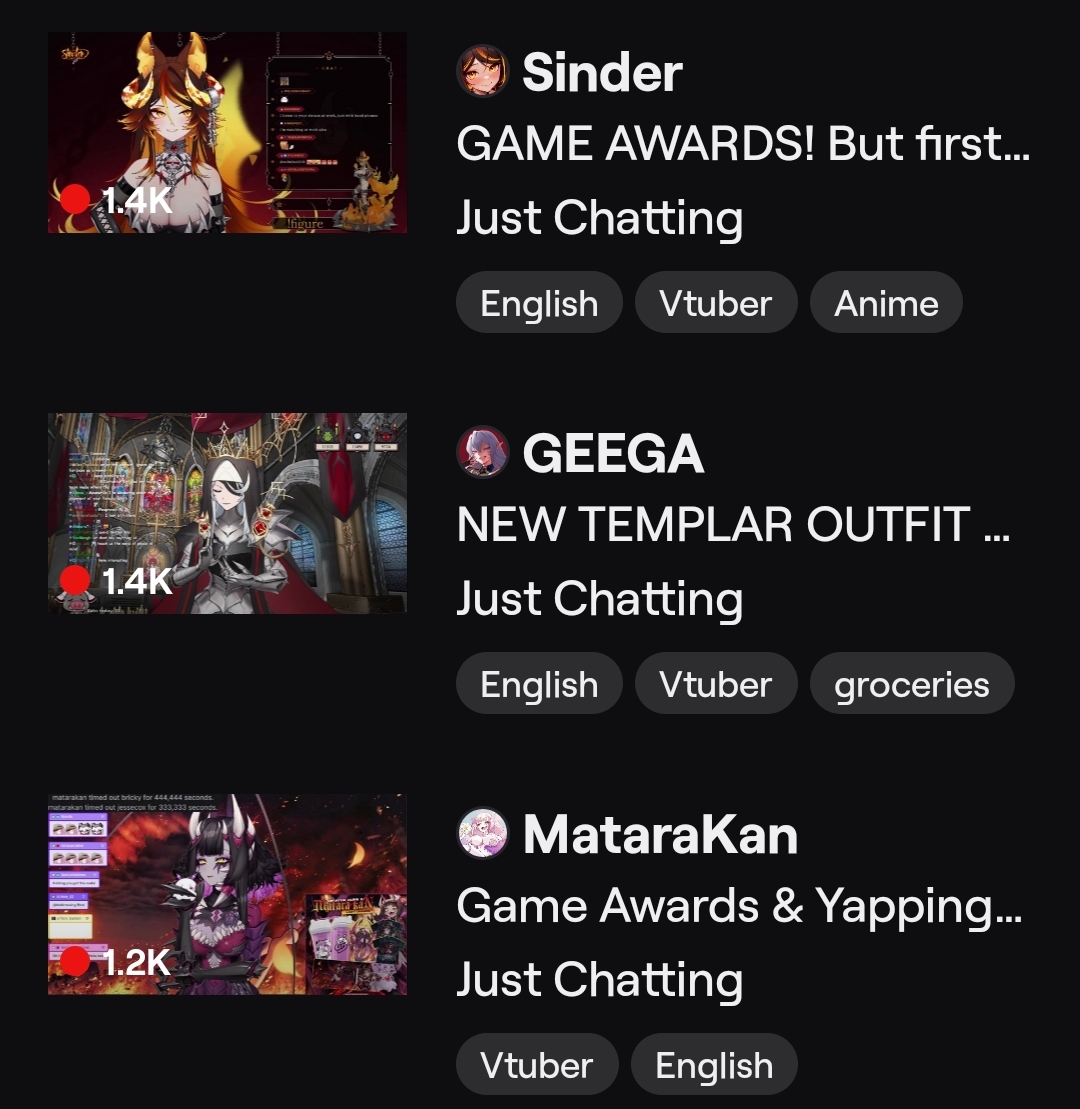View GEEGA's channel name link
The width and height of the screenshot is (1080, 1109).
pos(613,454)
